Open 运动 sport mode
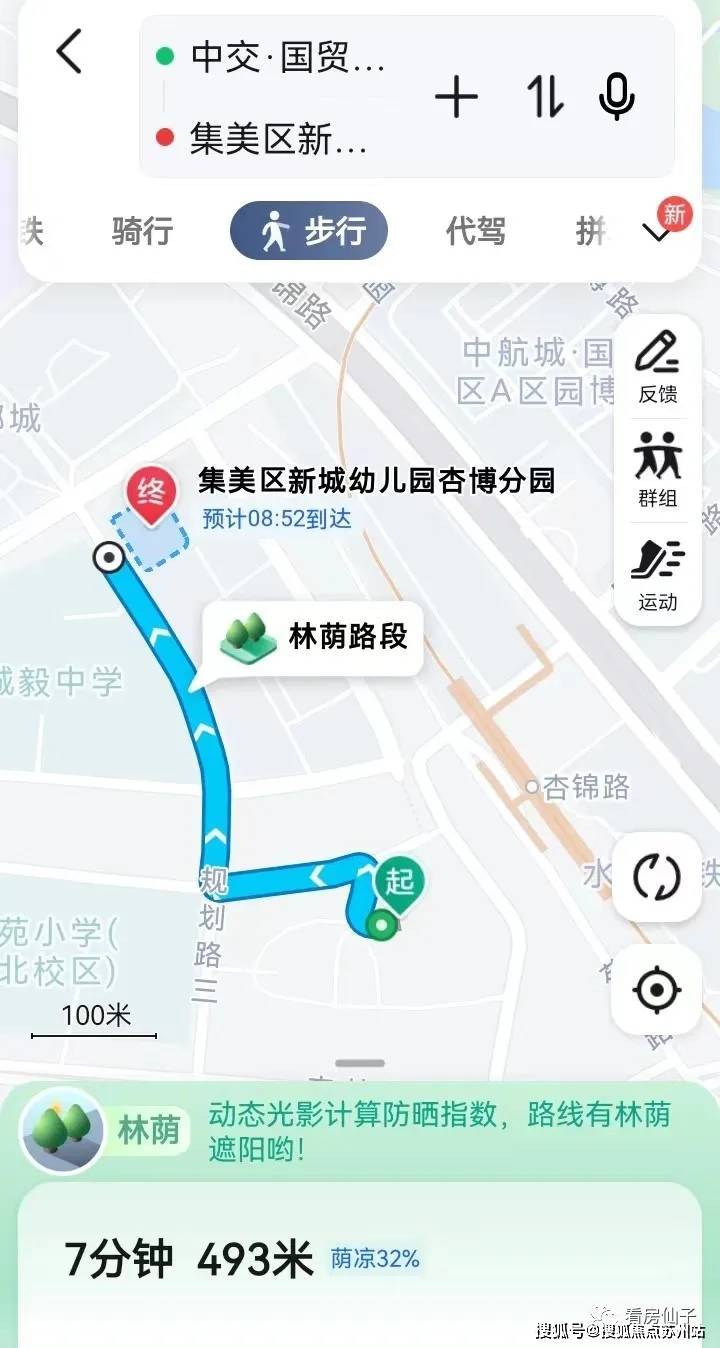 click(x=657, y=574)
